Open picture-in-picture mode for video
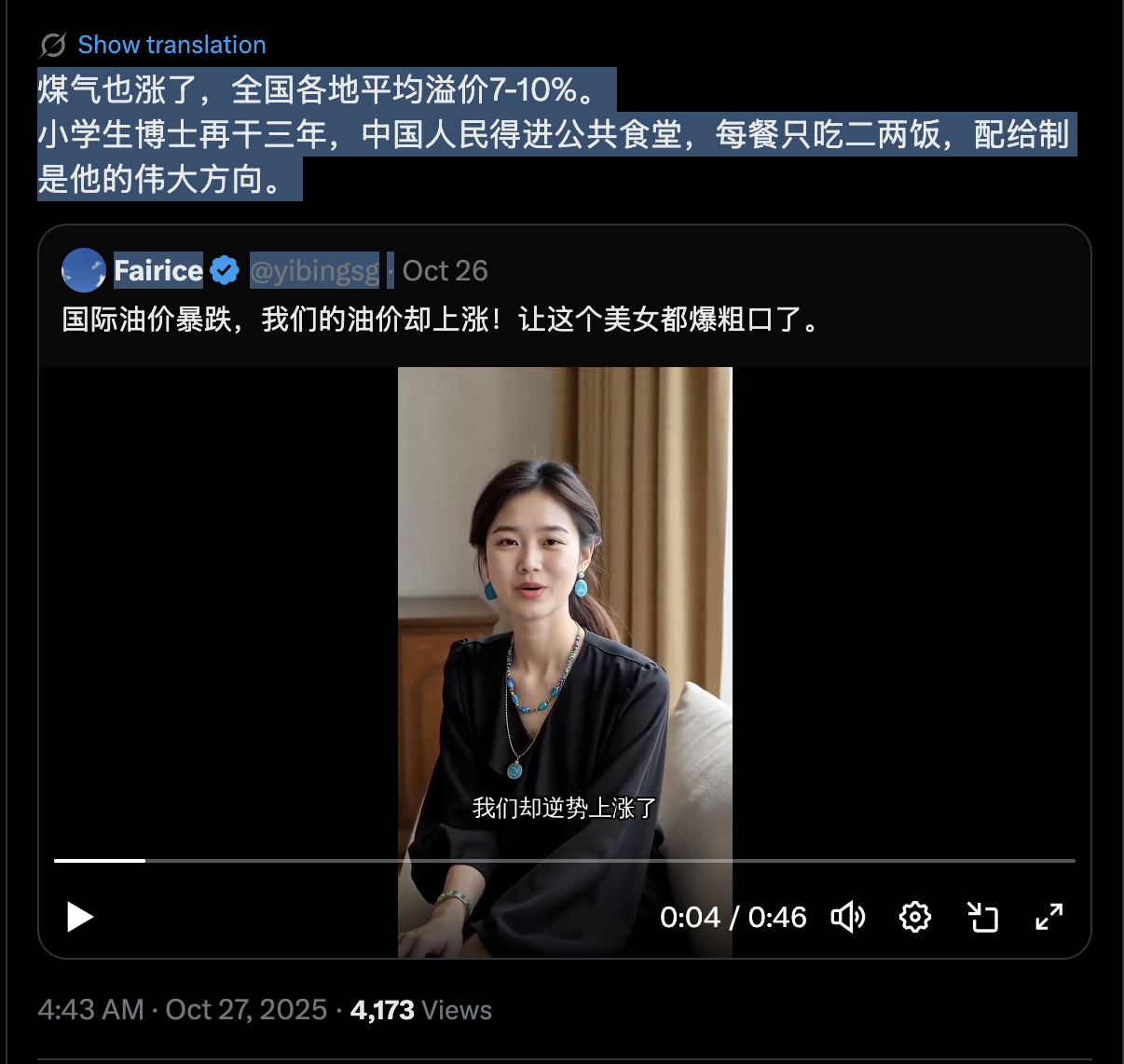 pos(982,917)
